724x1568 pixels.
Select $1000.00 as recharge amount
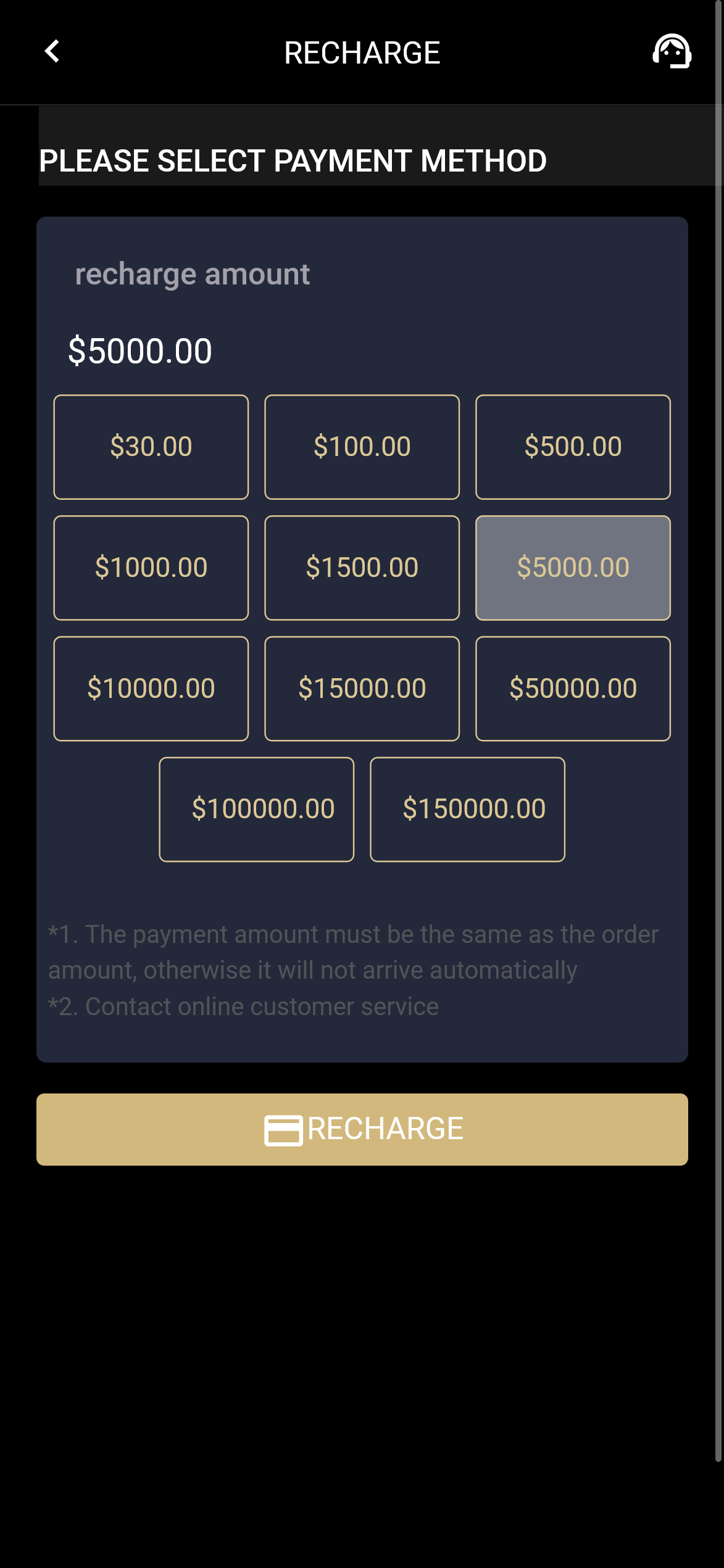[x=151, y=568]
